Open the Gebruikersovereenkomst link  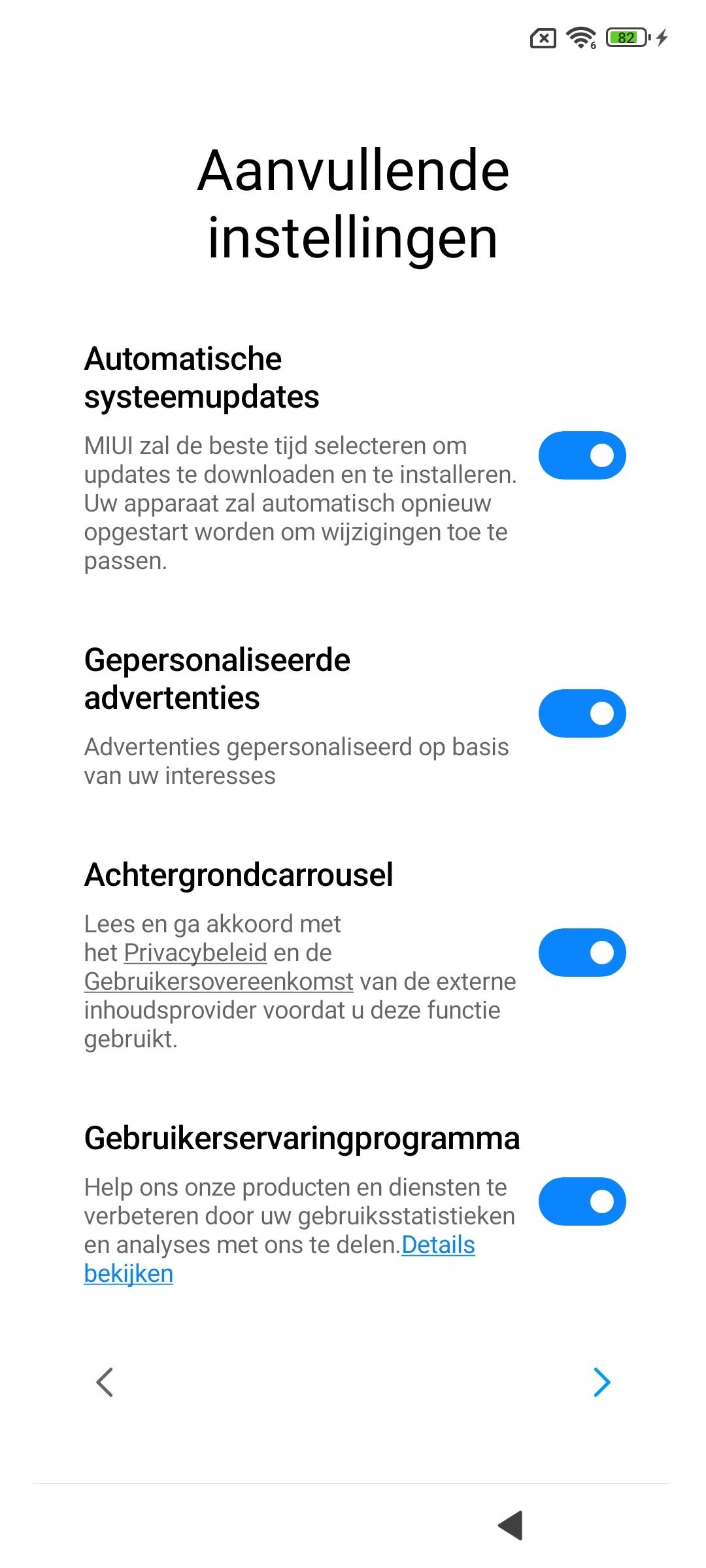(218, 982)
